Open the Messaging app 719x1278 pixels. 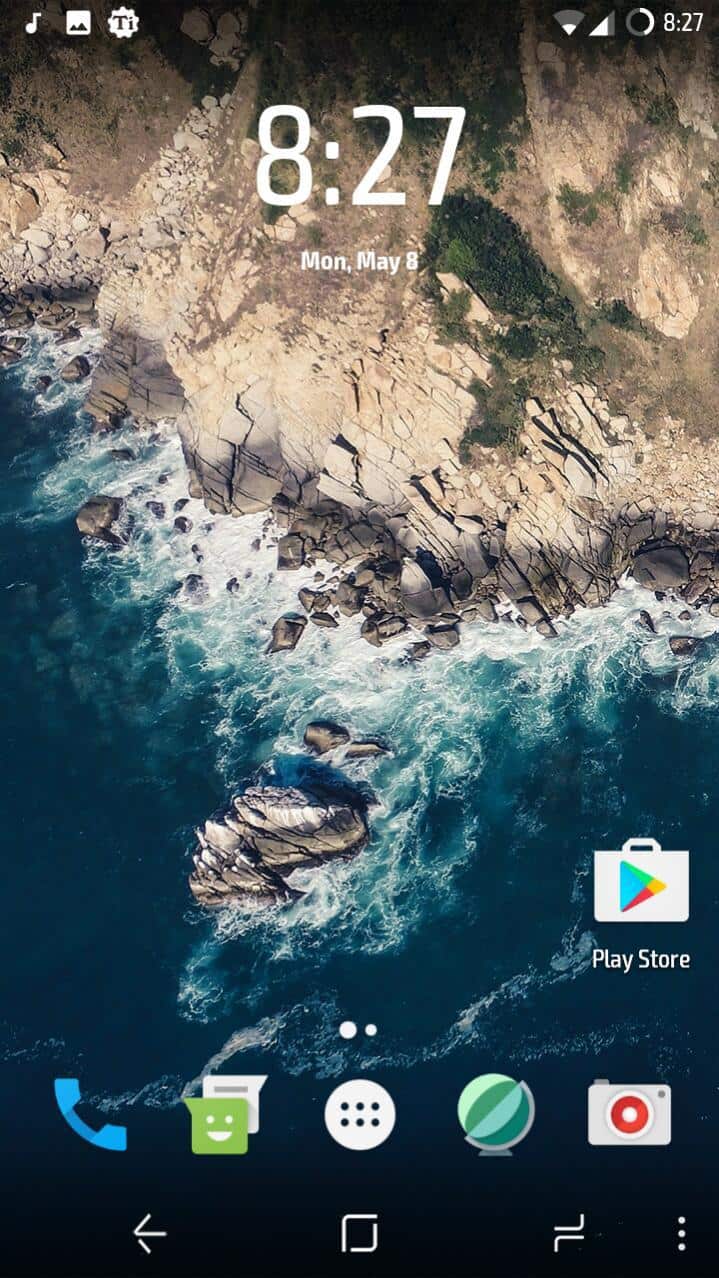click(x=223, y=1116)
